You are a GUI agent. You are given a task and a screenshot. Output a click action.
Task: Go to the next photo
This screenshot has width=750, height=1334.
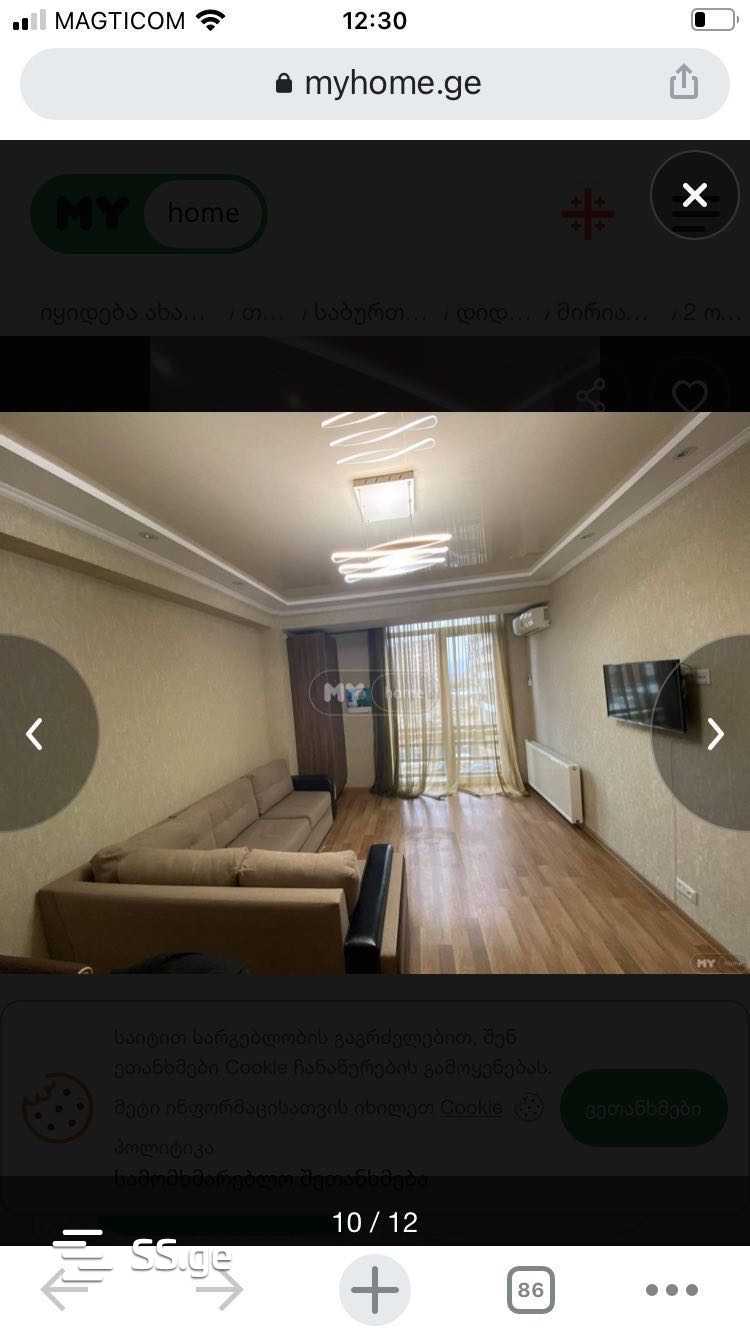[x=714, y=734]
